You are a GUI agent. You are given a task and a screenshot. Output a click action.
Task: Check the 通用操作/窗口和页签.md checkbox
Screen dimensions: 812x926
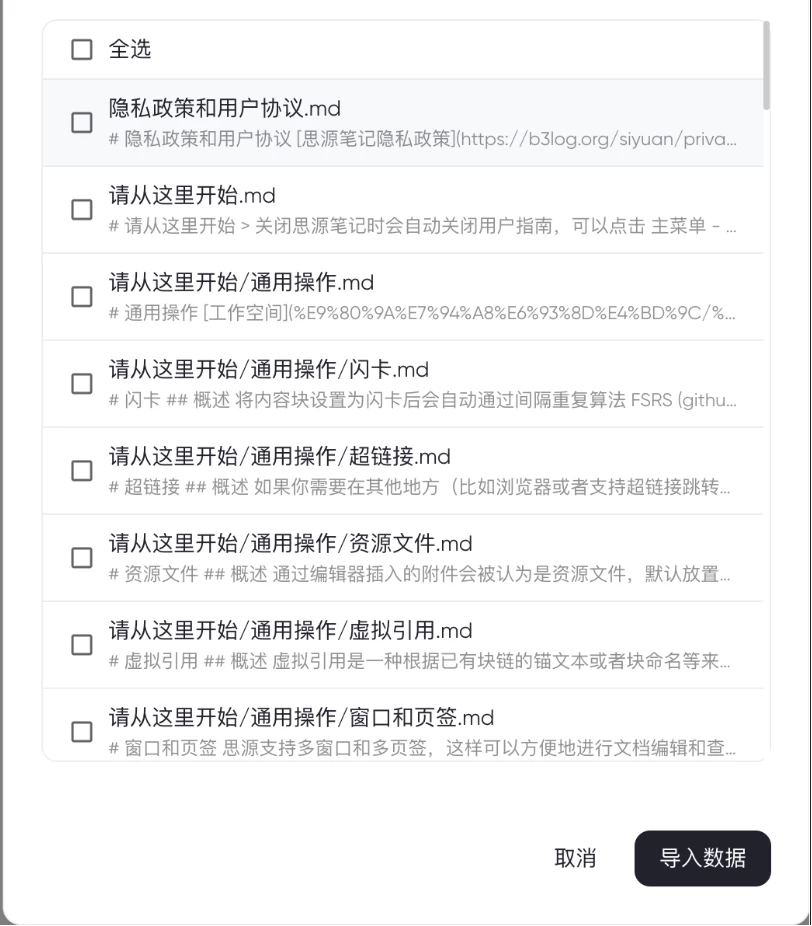[x=82, y=731]
